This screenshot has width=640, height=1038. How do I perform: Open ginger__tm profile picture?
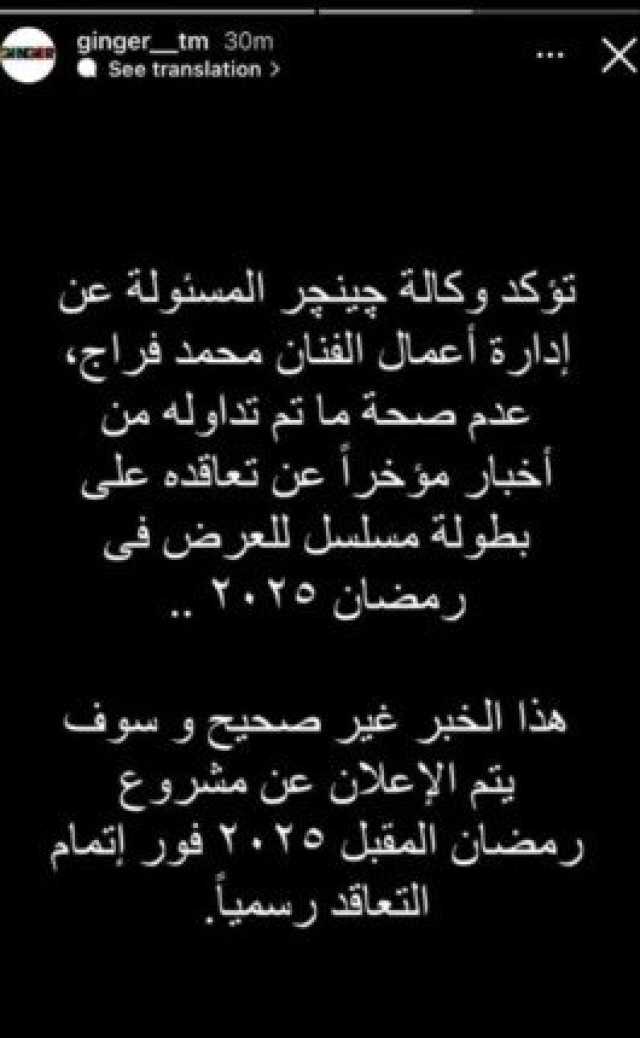pos(28,56)
